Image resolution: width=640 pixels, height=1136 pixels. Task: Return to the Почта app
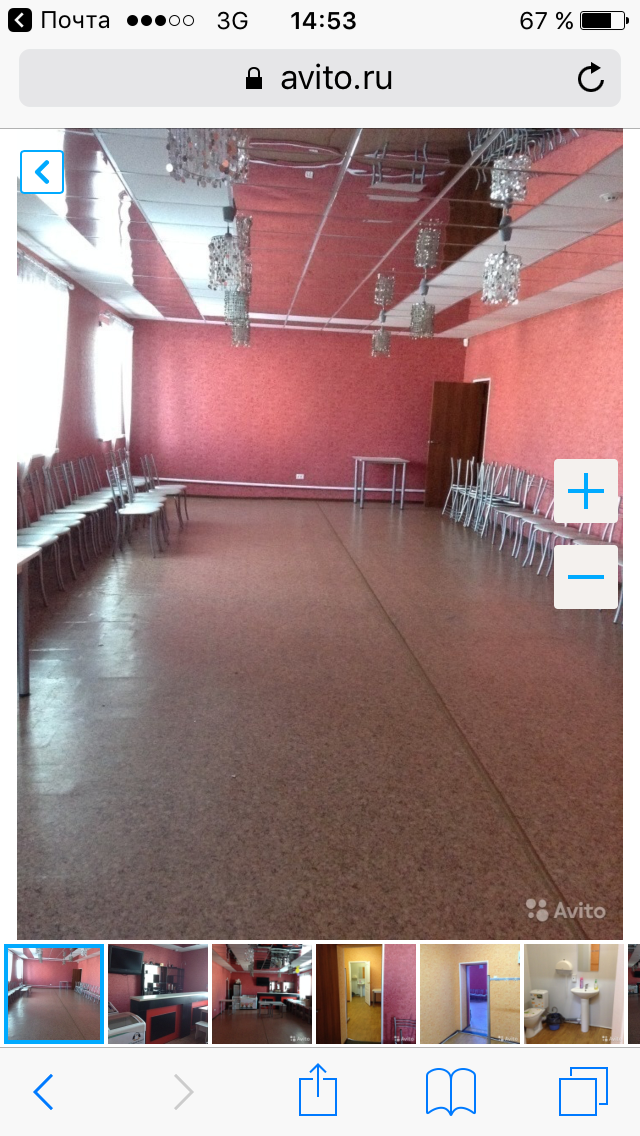(x=60, y=20)
